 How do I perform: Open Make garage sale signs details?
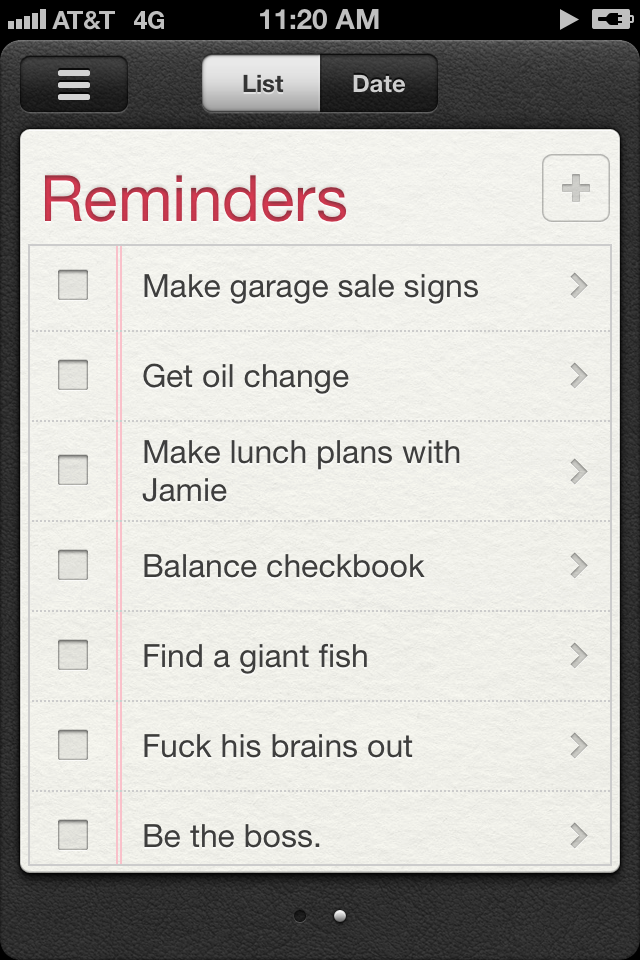(x=578, y=286)
